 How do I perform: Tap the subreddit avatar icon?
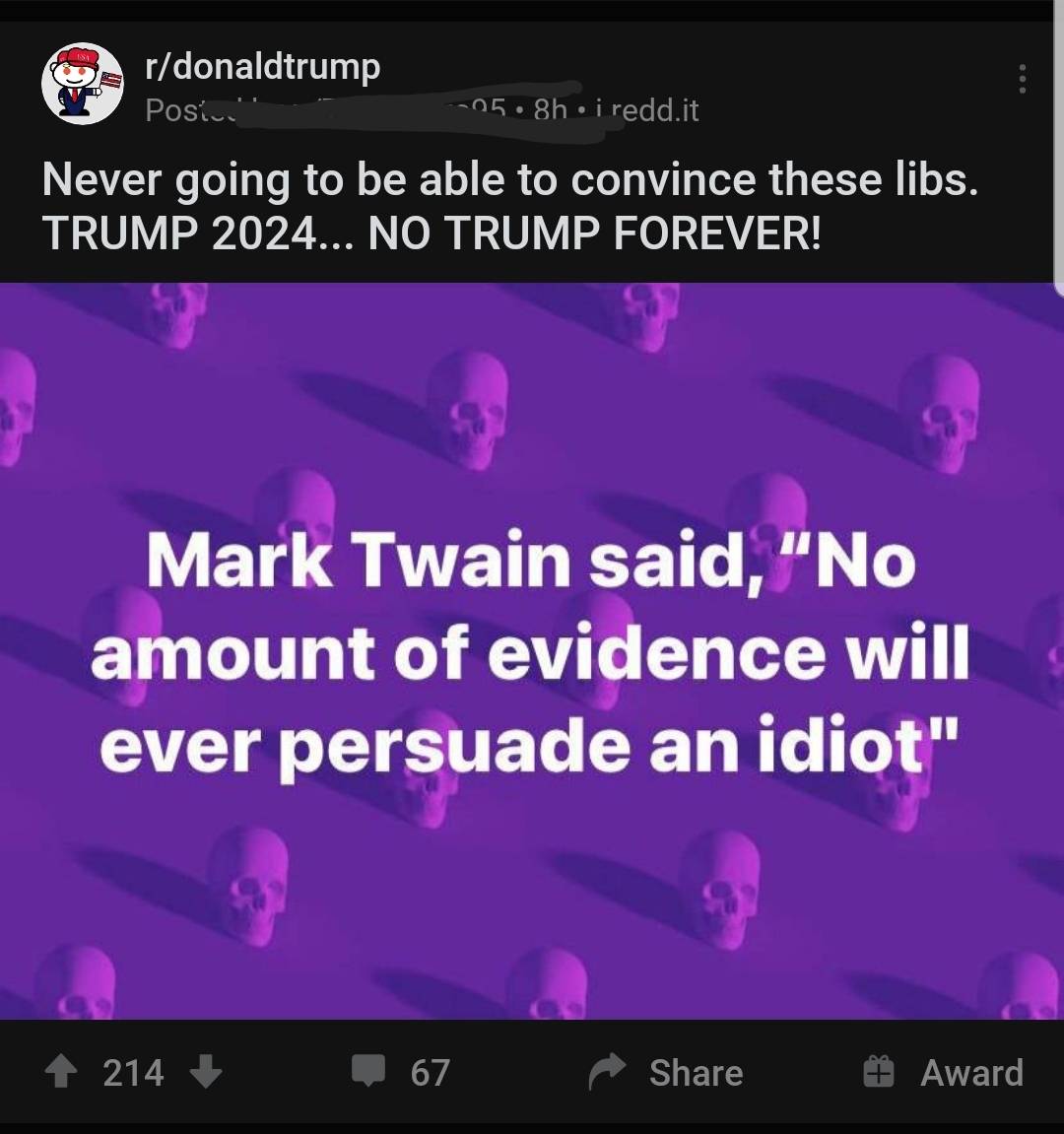(83, 84)
